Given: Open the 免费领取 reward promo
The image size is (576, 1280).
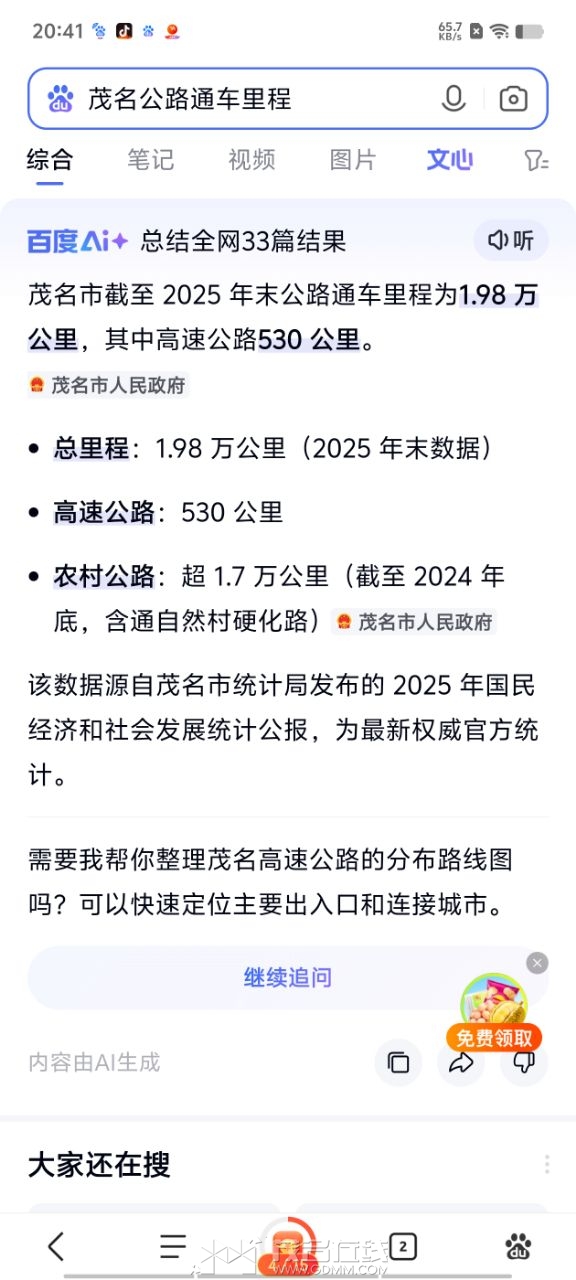Looking at the screenshot, I should [x=494, y=1012].
